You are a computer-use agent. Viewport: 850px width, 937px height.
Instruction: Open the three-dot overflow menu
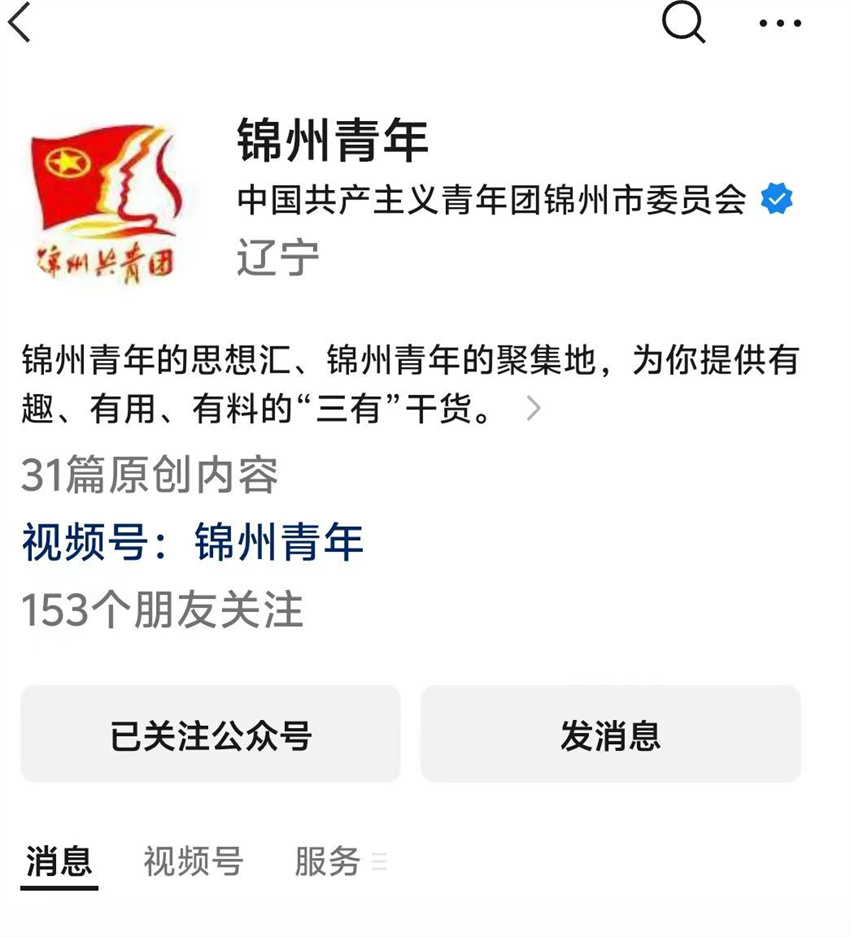coord(779,23)
